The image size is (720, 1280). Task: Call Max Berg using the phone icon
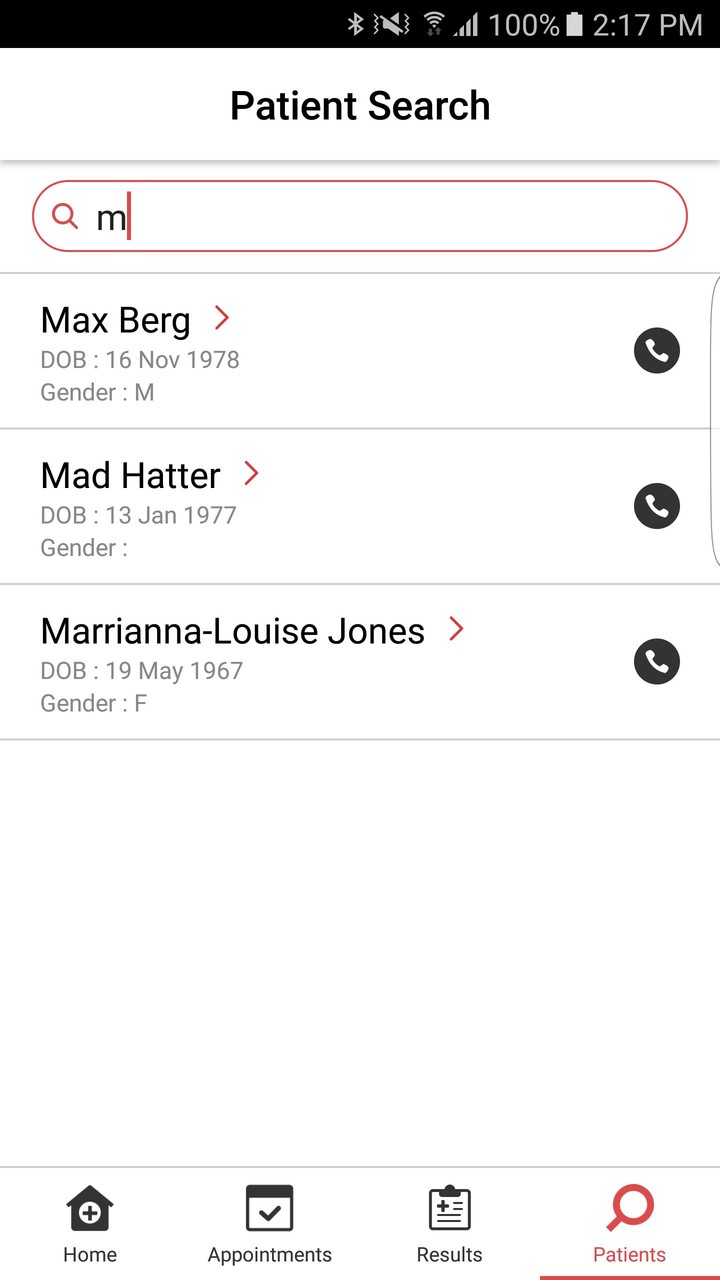(657, 350)
